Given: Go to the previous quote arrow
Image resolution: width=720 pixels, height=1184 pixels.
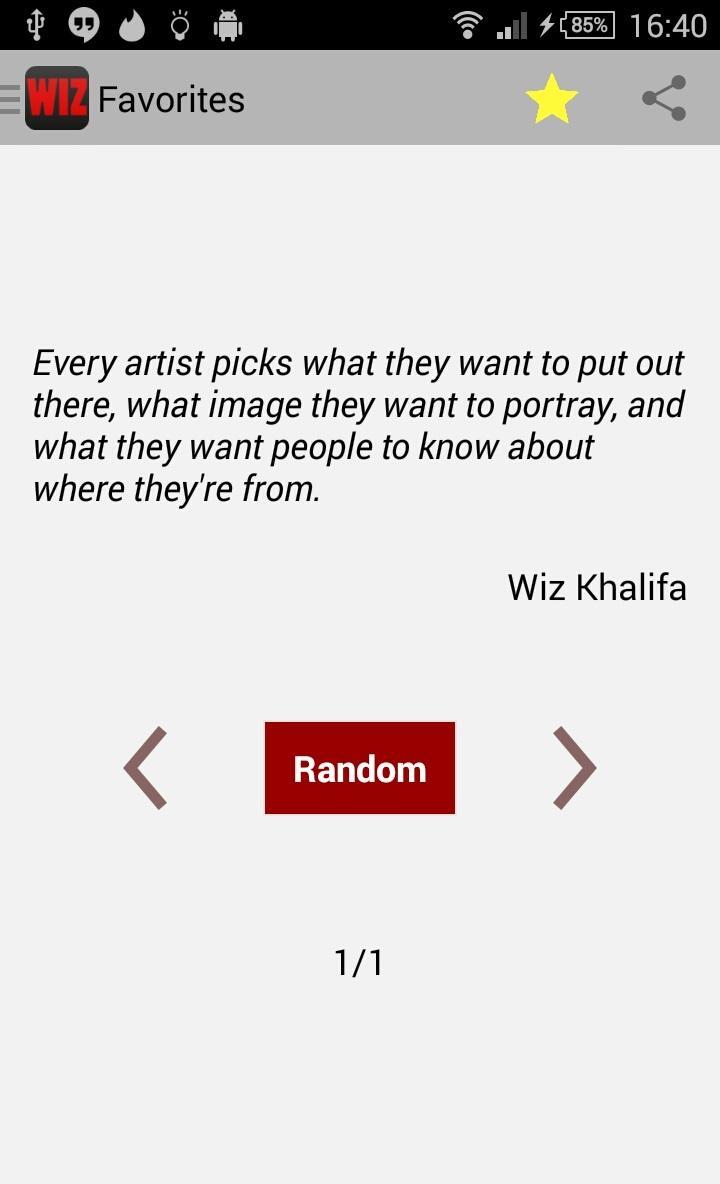Looking at the screenshot, I should [146, 768].
